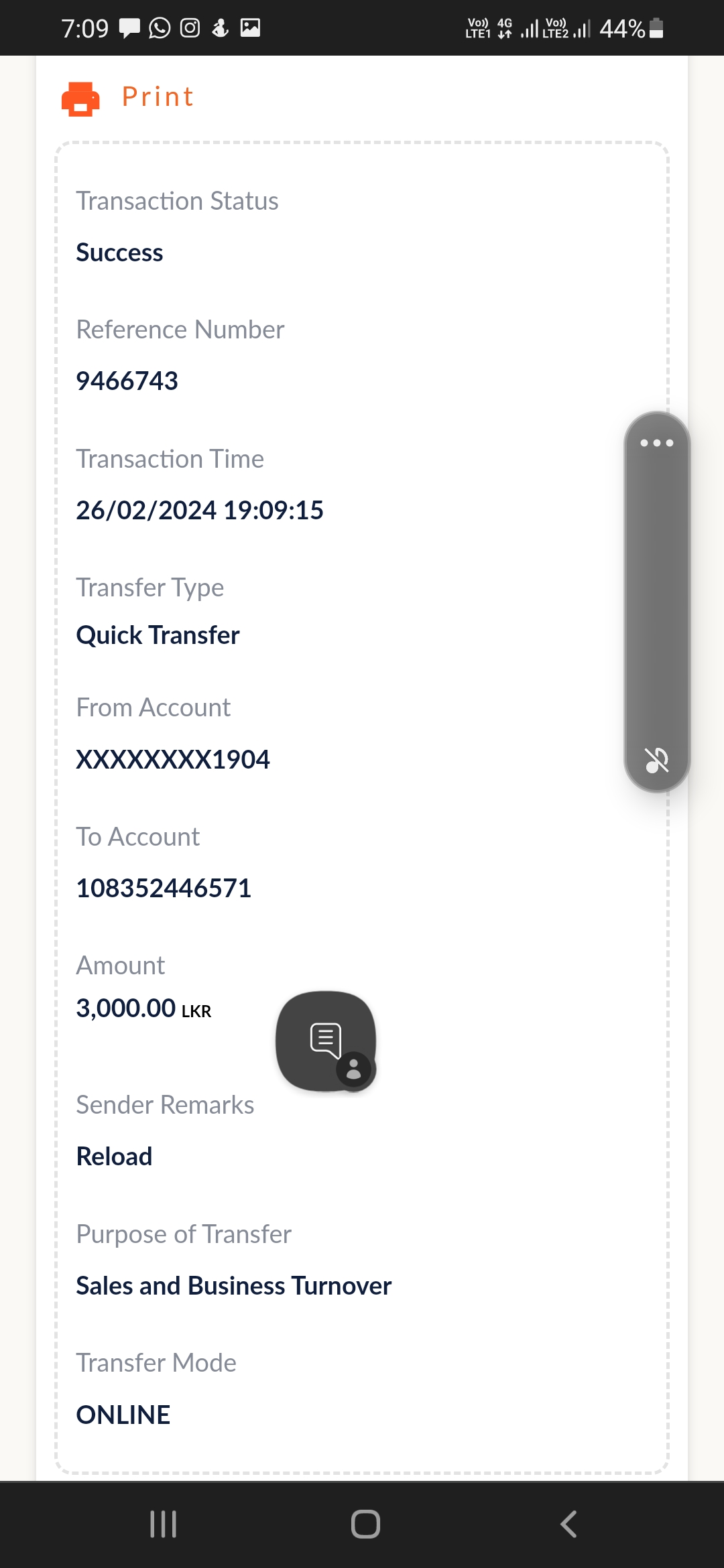Open the floating panel three-dot menu
Image resolution: width=724 pixels, height=1568 pixels.
click(x=656, y=443)
